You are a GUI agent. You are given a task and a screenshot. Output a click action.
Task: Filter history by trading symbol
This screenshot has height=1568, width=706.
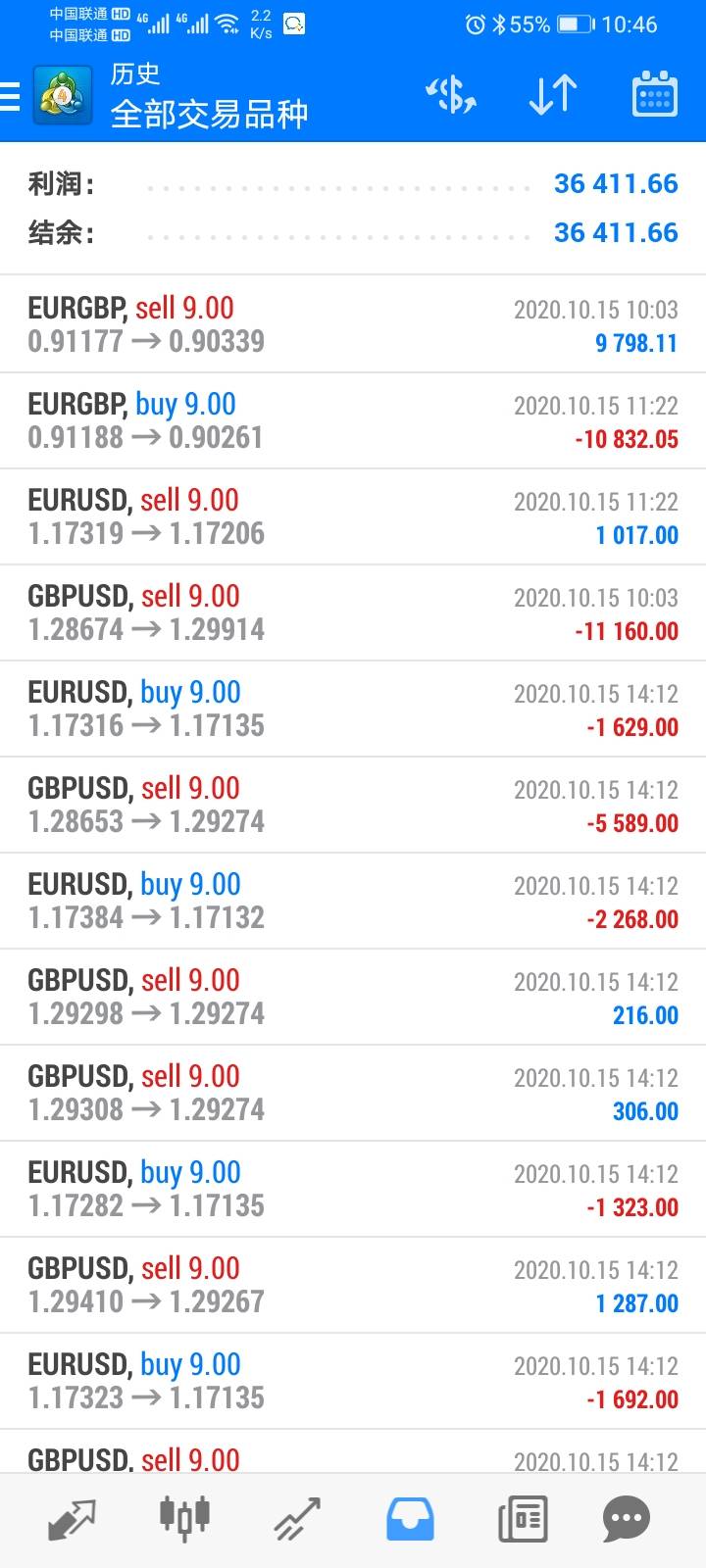pos(451,96)
